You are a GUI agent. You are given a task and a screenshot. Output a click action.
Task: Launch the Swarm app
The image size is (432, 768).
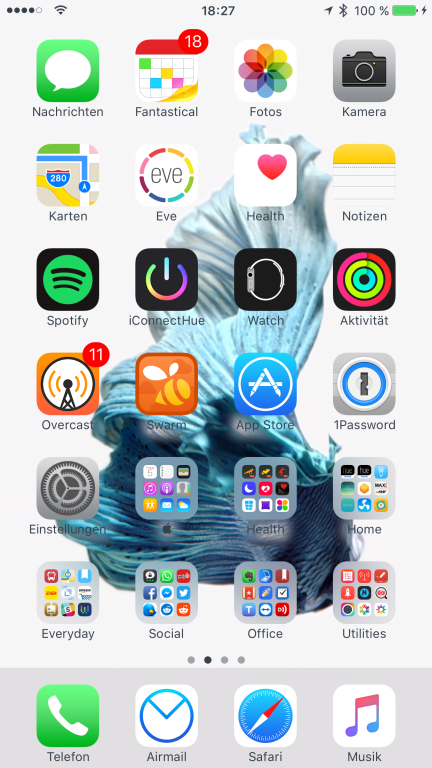pyautogui.click(x=167, y=384)
